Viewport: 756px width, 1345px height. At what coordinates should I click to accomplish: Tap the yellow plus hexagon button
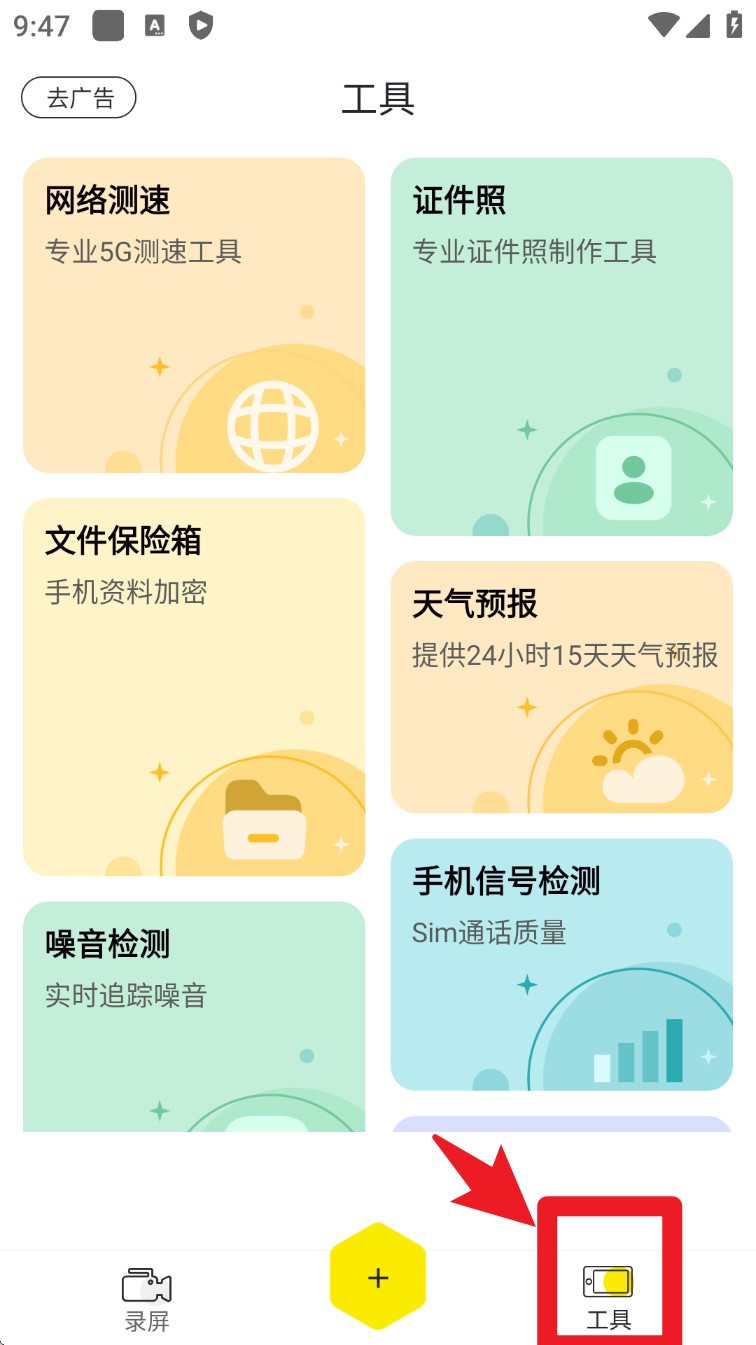coord(378,1277)
